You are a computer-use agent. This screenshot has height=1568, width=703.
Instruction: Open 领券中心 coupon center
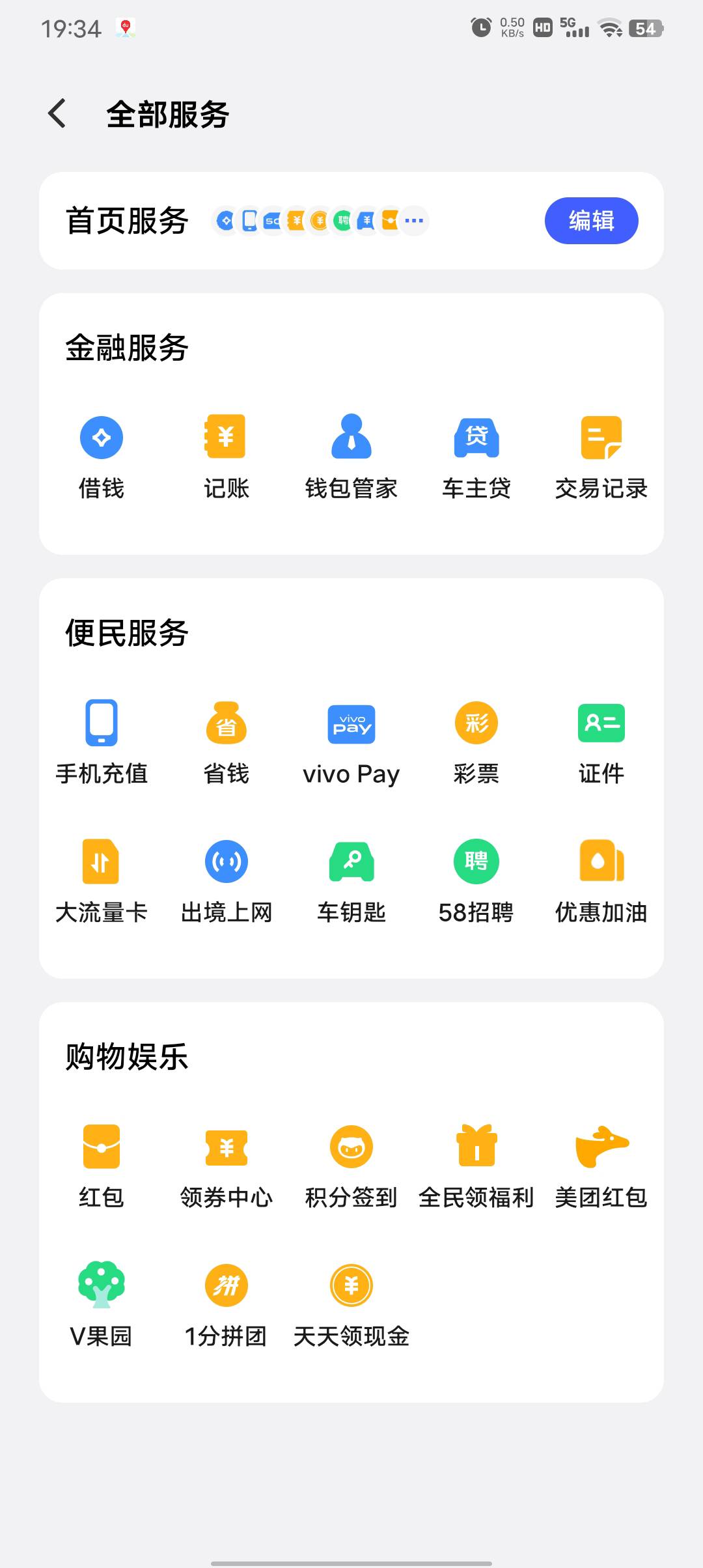click(226, 1147)
